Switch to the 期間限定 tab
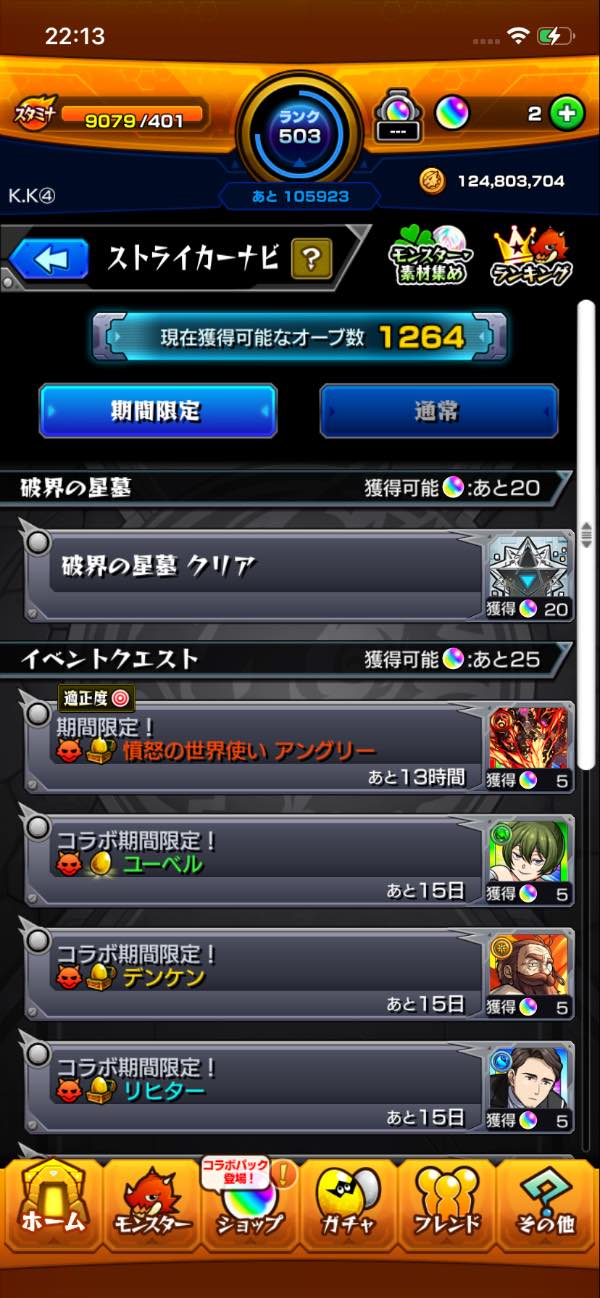Viewport: 600px width, 1298px height. [158, 411]
